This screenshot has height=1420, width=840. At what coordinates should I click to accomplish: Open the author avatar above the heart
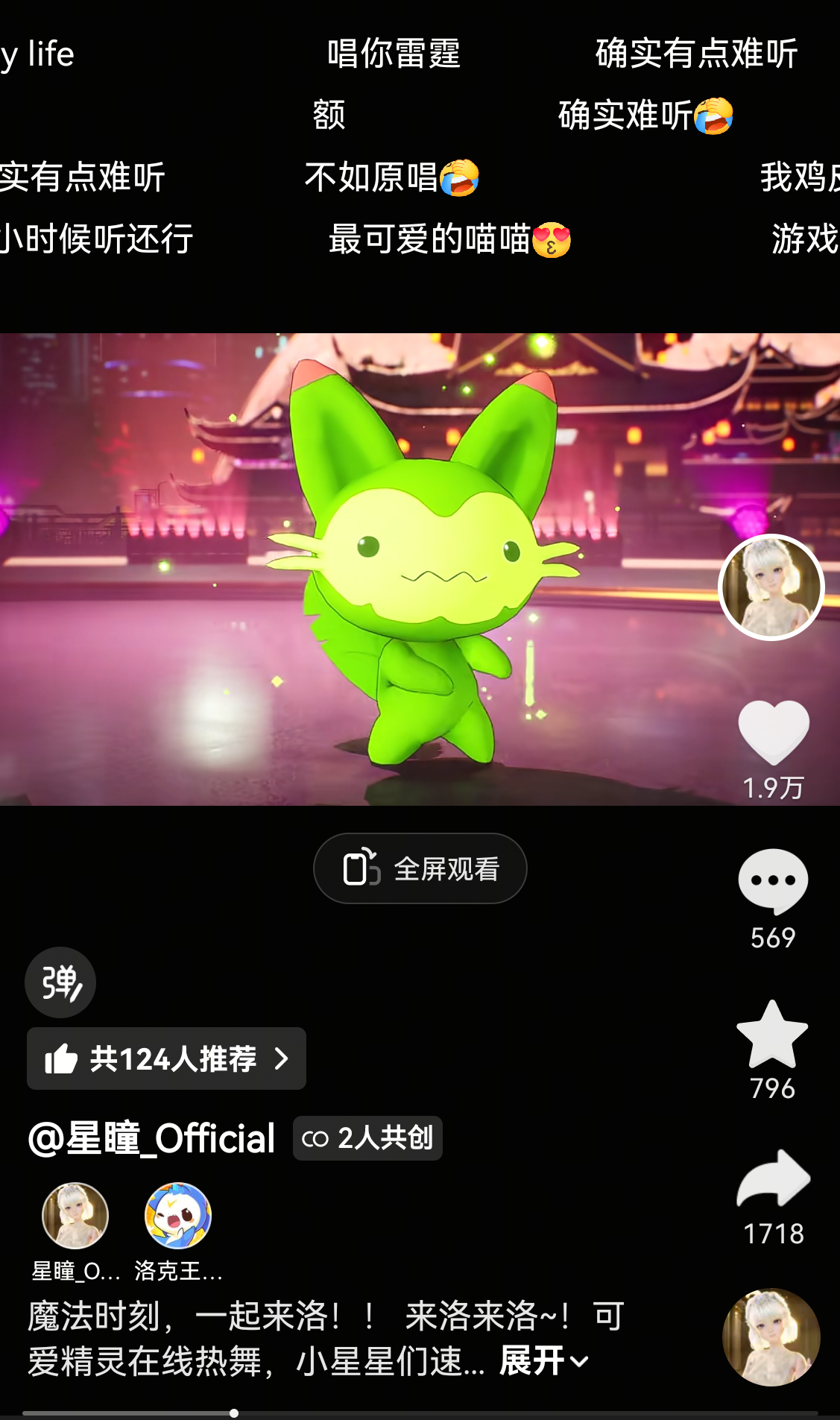[x=771, y=587]
